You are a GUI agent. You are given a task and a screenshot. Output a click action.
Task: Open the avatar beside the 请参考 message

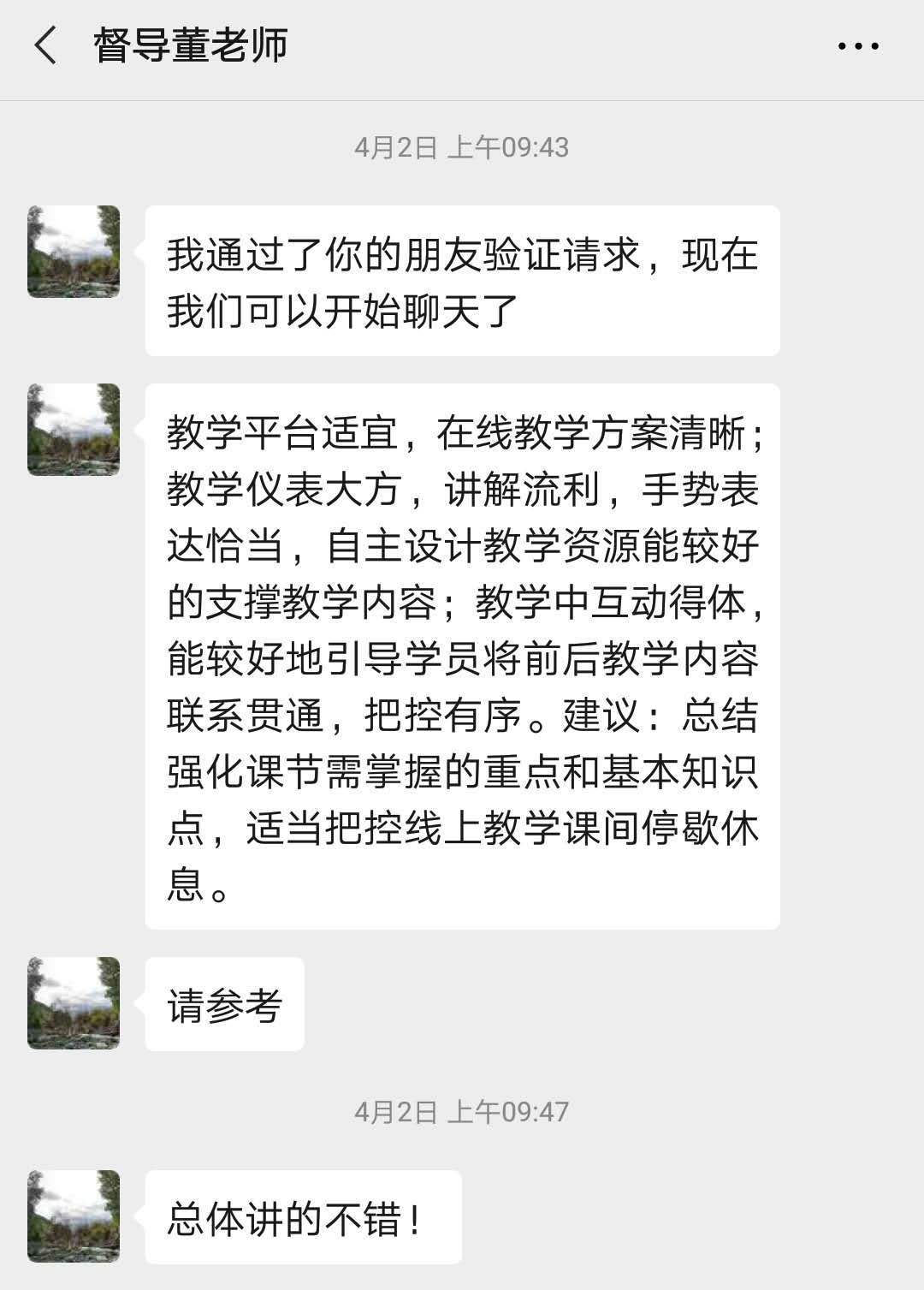[74, 1003]
